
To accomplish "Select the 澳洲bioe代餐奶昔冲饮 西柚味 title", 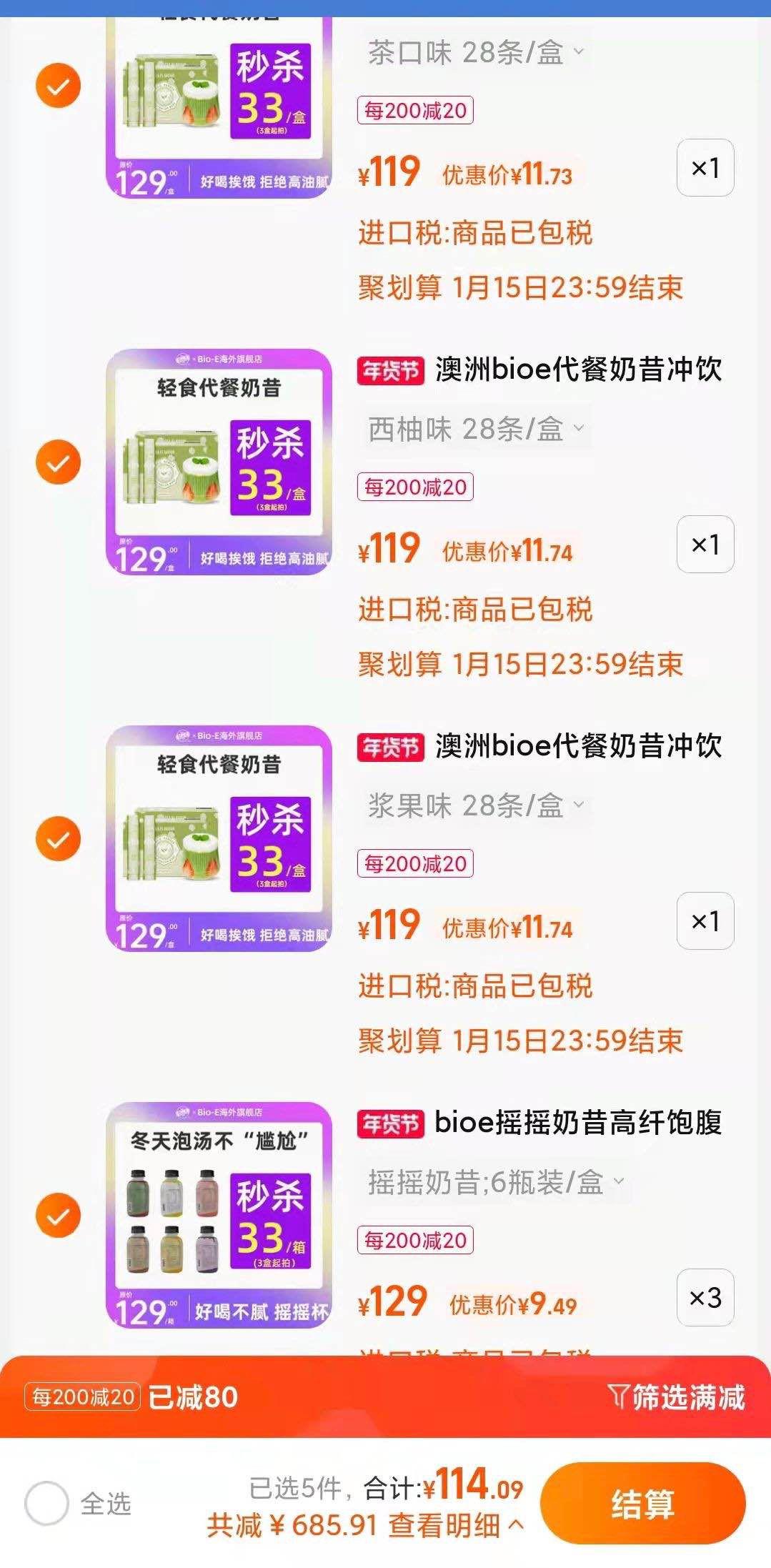I will click(x=580, y=369).
